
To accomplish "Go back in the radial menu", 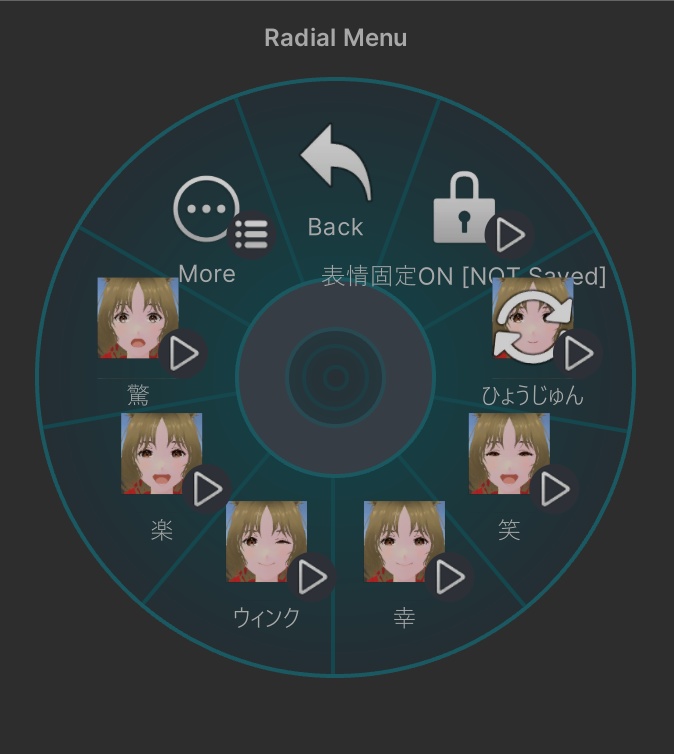I will [336, 180].
